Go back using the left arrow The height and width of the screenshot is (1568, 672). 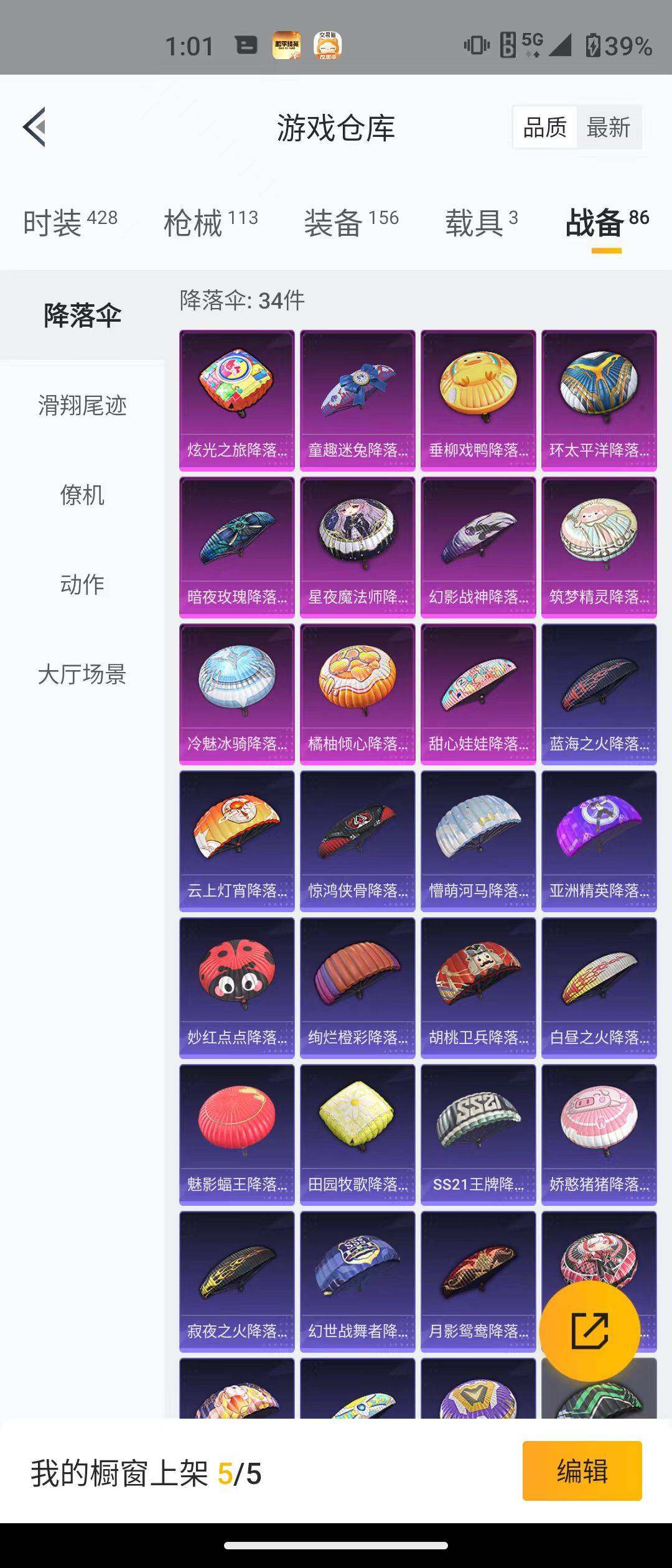[35, 126]
